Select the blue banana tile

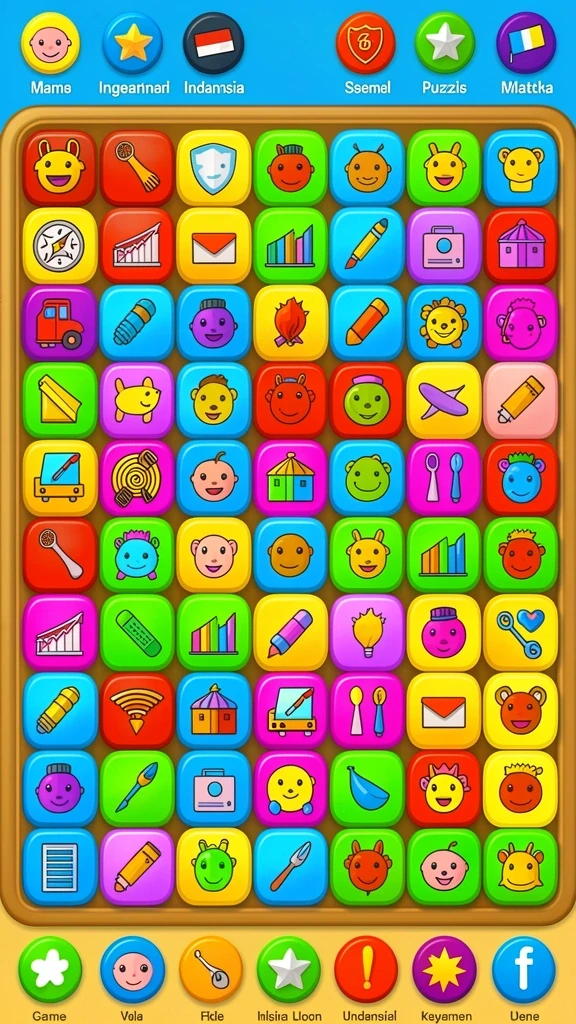pyautogui.click(x=367, y=788)
